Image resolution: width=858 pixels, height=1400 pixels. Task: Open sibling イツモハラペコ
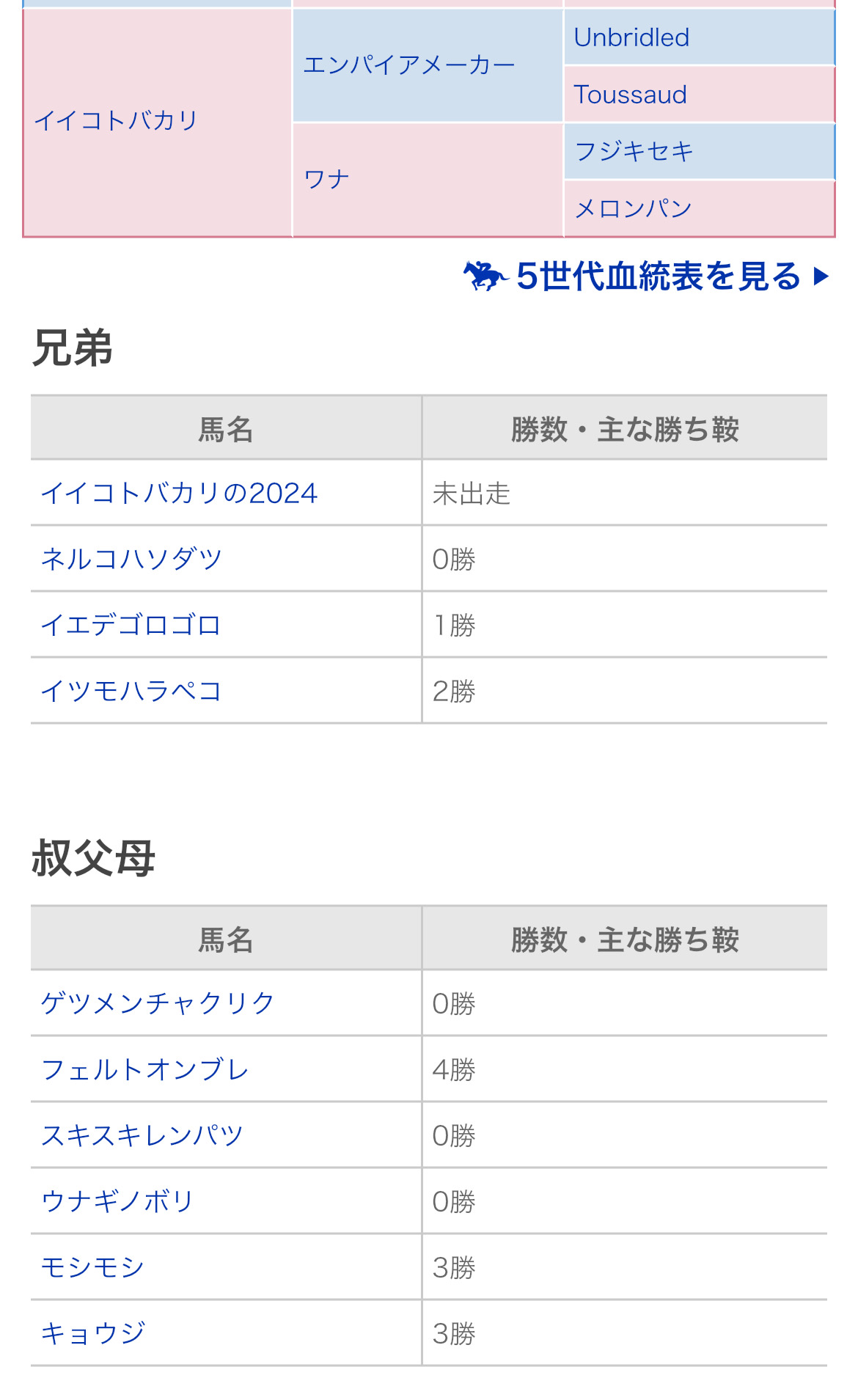coord(131,691)
